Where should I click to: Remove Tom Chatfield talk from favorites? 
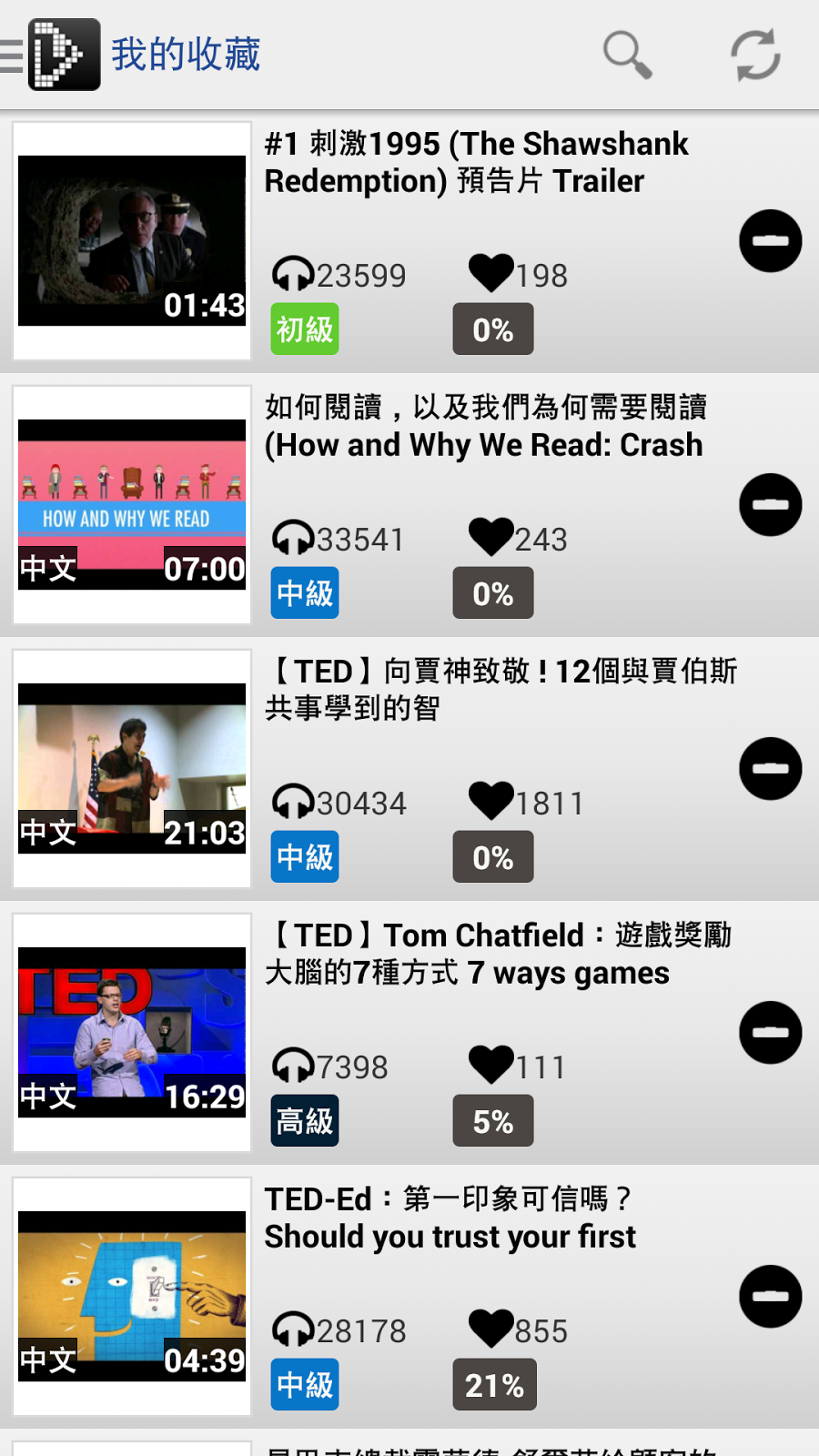[770, 1033]
